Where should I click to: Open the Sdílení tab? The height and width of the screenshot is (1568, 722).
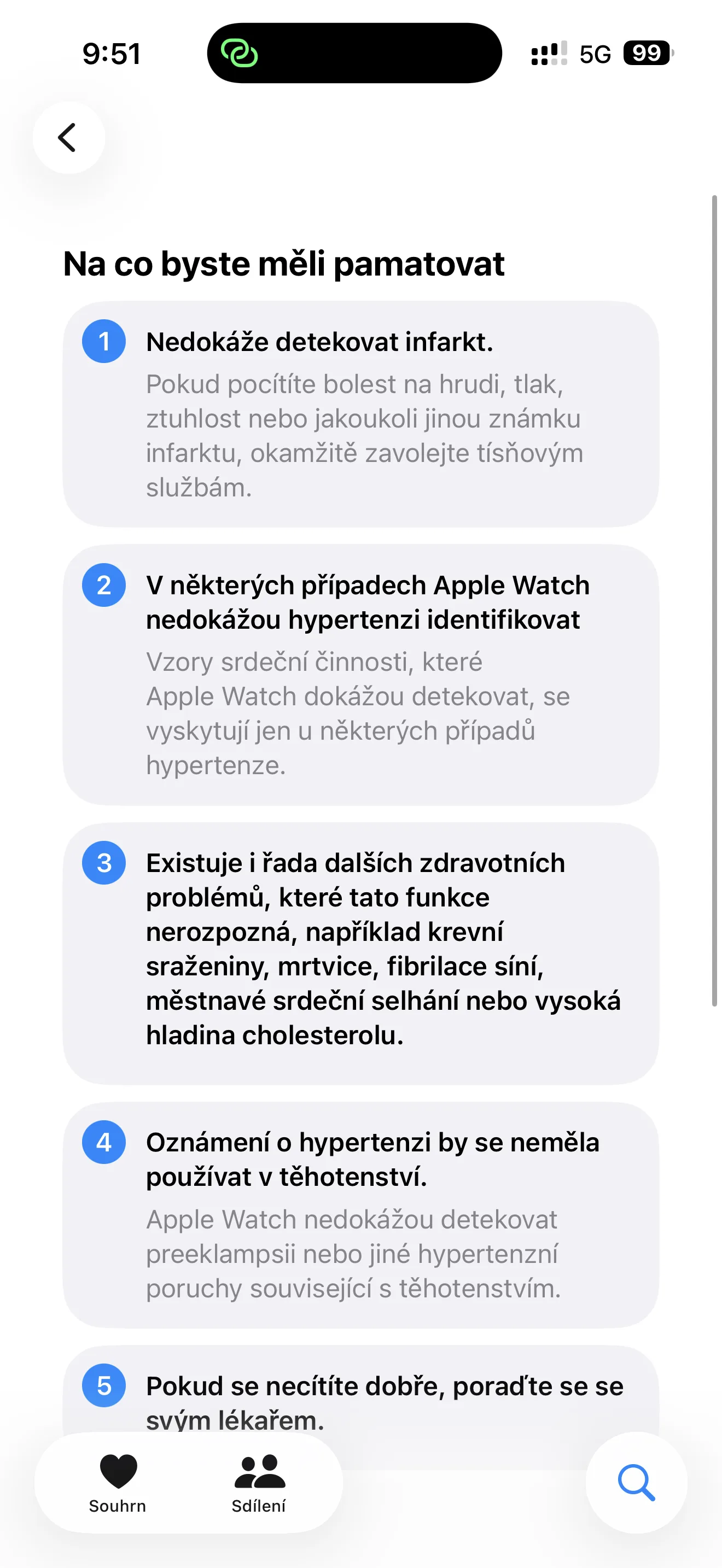tap(259, 1483)
